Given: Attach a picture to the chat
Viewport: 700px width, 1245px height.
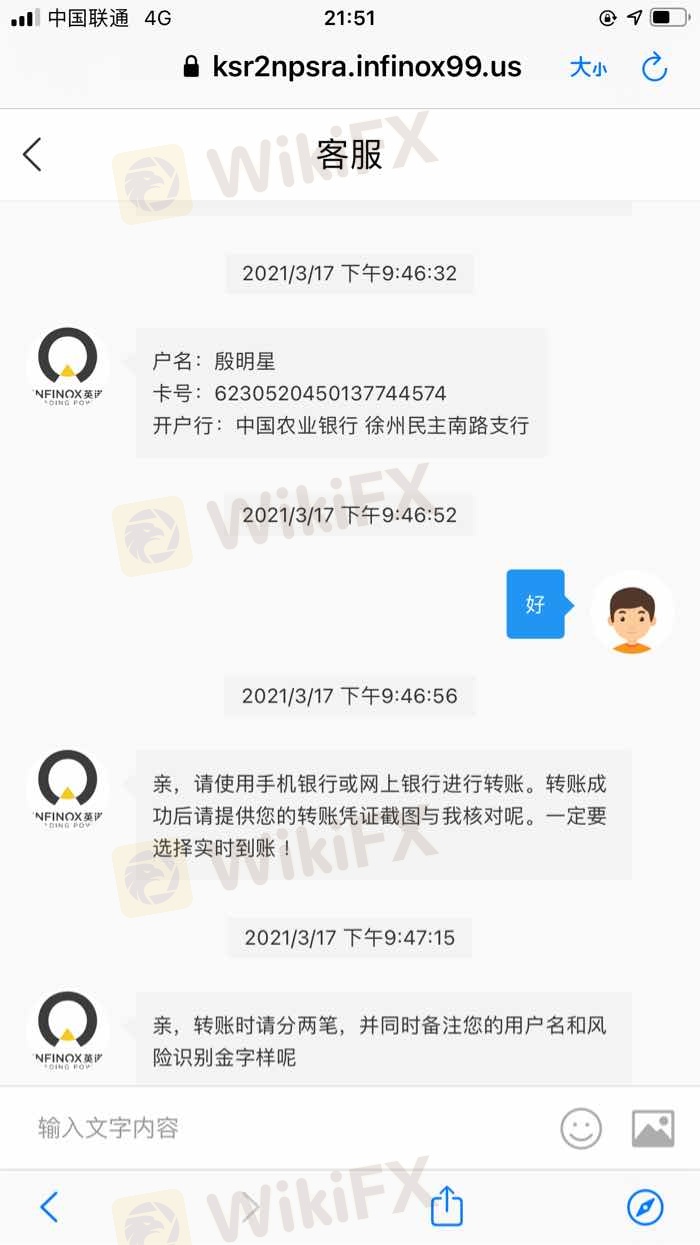Looking at the screenshot, I should [x=653, y=1129].
